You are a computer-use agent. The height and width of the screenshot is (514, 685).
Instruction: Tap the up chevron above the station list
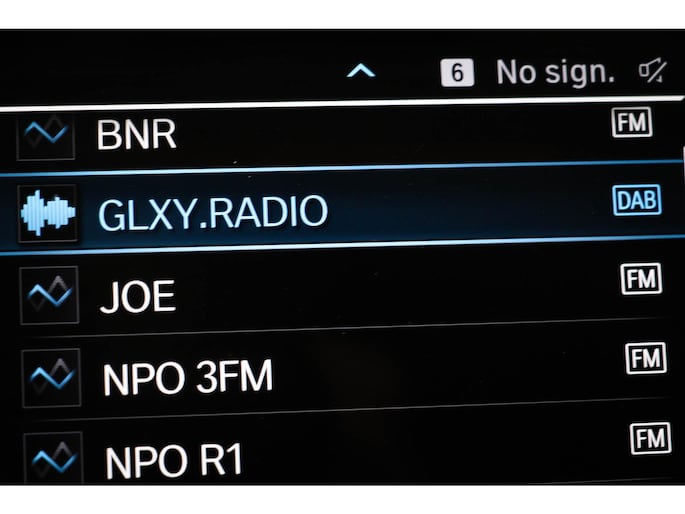coord(360,71)
